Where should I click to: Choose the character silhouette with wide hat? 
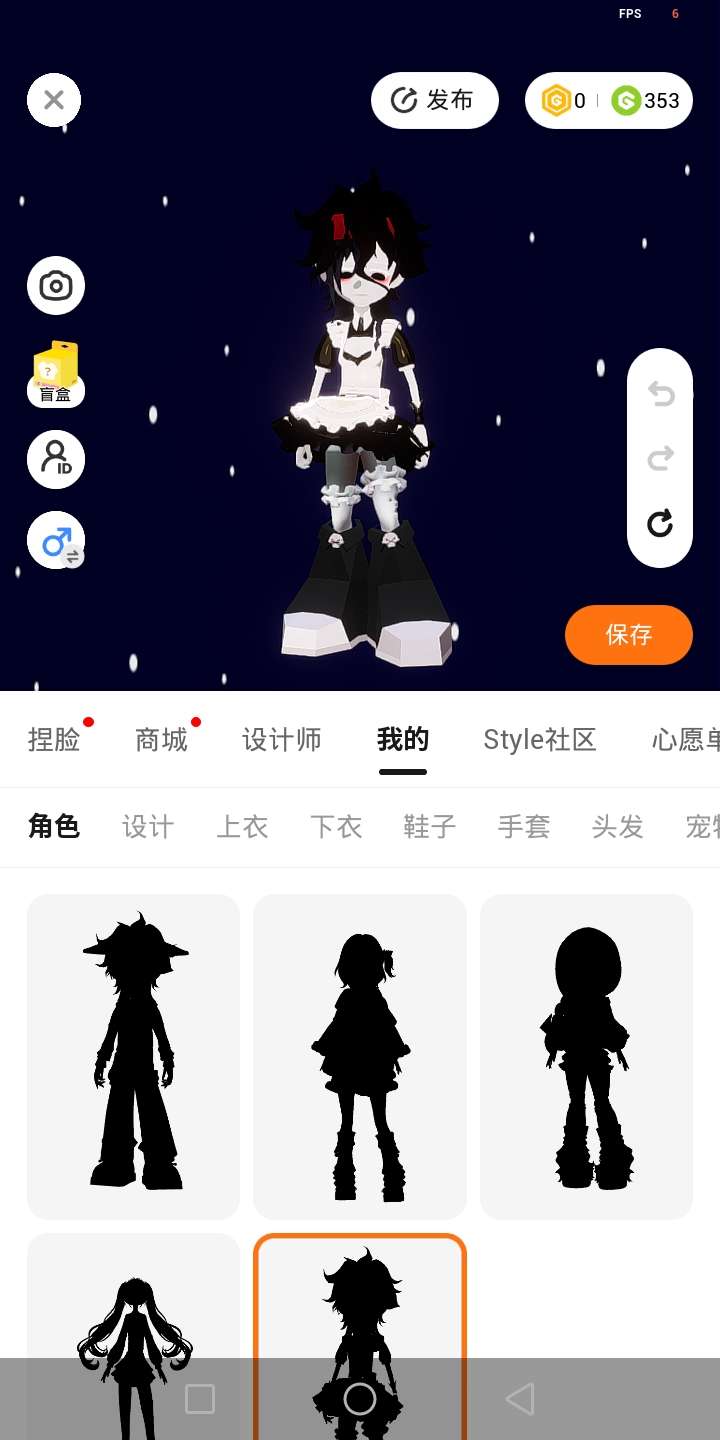coord(133,1056)
